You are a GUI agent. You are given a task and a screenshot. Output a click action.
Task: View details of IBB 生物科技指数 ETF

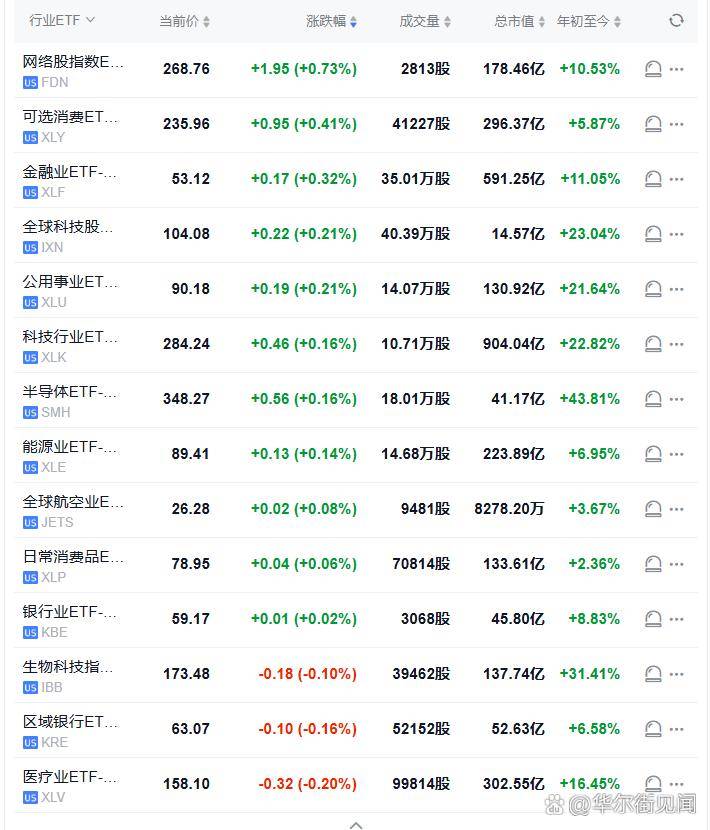68,675
